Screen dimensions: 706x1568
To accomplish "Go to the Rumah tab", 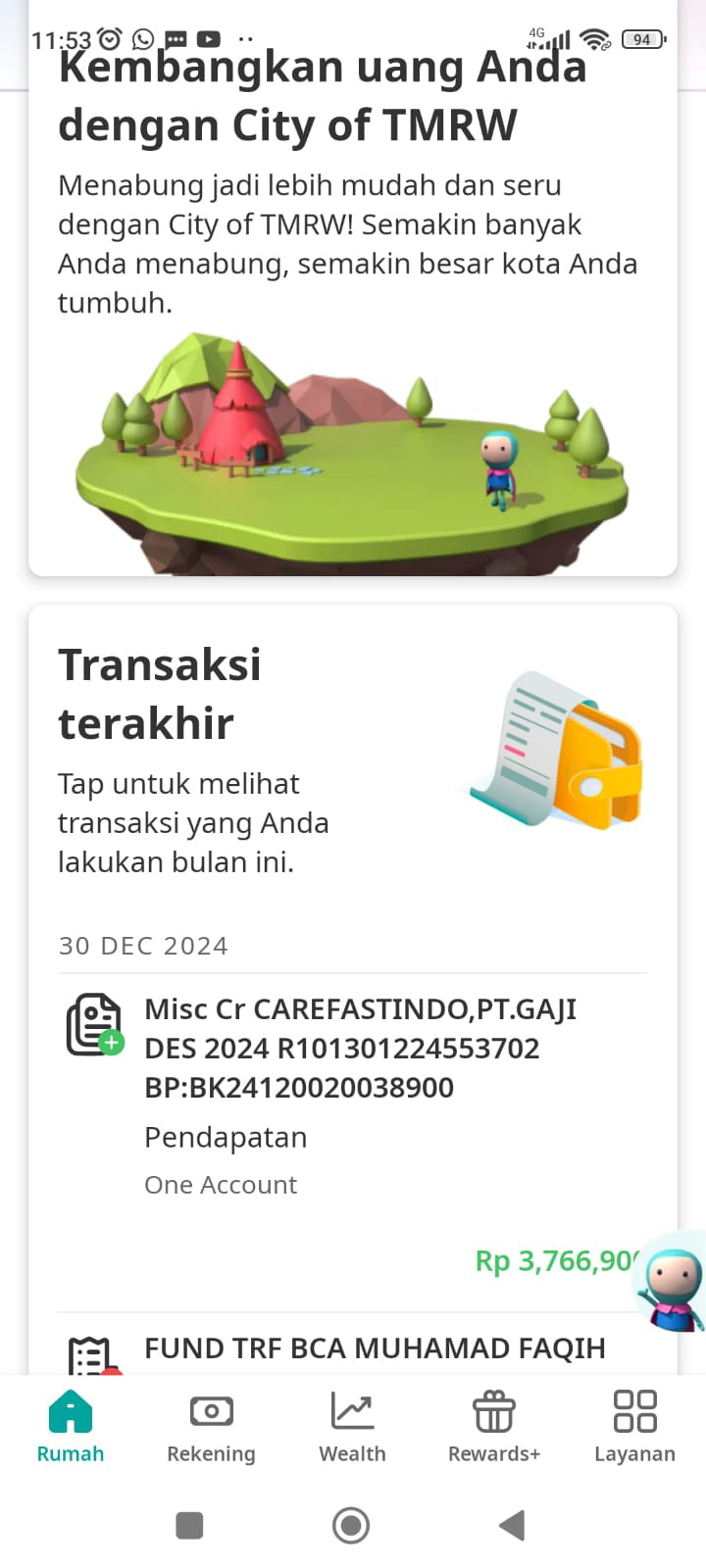I will coord(71,1427).
